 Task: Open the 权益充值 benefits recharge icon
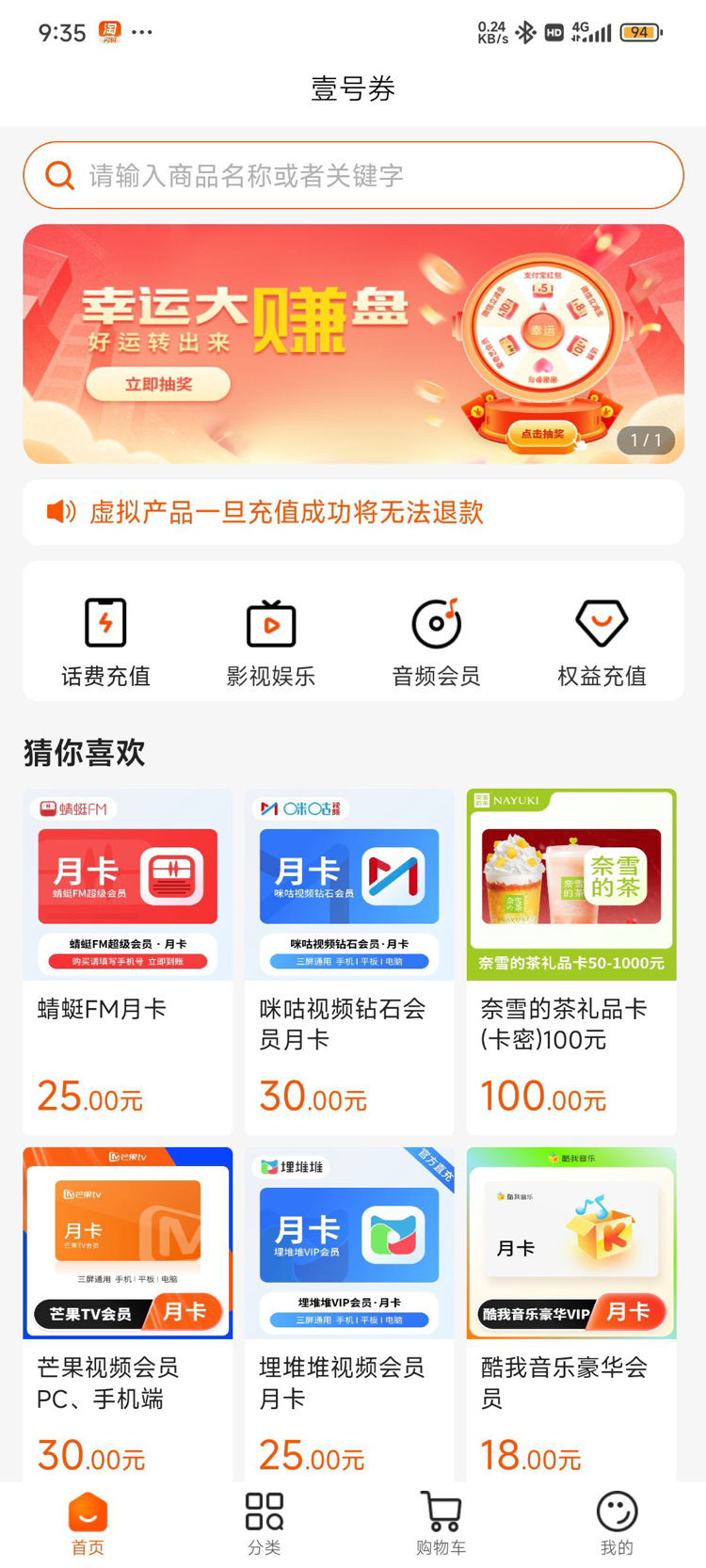pyautogui.click(x=602, y=631)
